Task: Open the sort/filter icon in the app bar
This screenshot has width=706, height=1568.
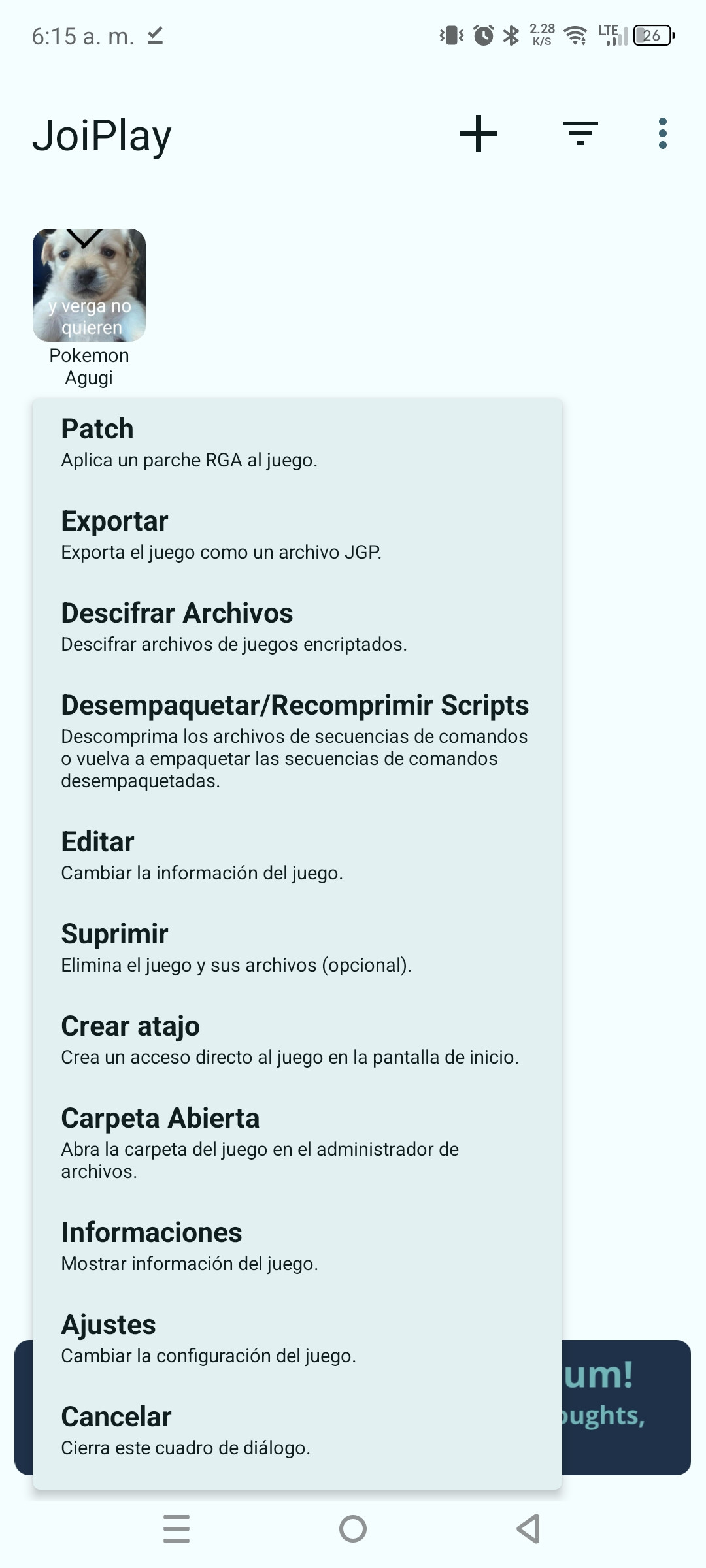Action: click(580, 133)
